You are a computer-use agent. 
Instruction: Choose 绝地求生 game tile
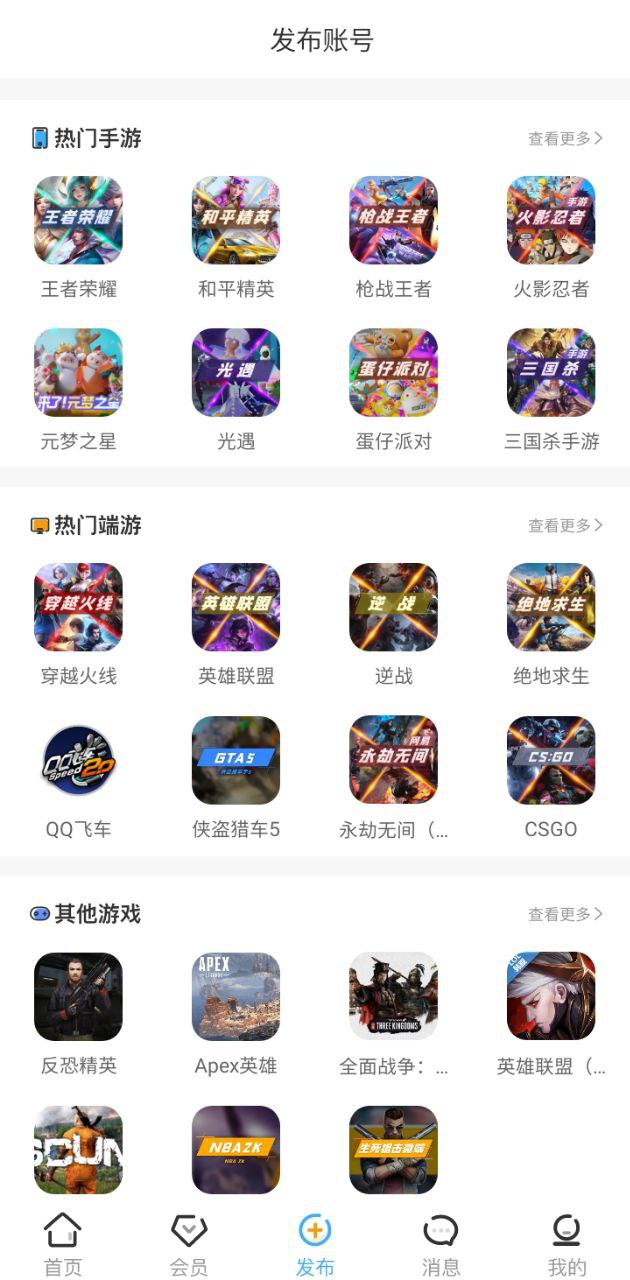[551, 608]
